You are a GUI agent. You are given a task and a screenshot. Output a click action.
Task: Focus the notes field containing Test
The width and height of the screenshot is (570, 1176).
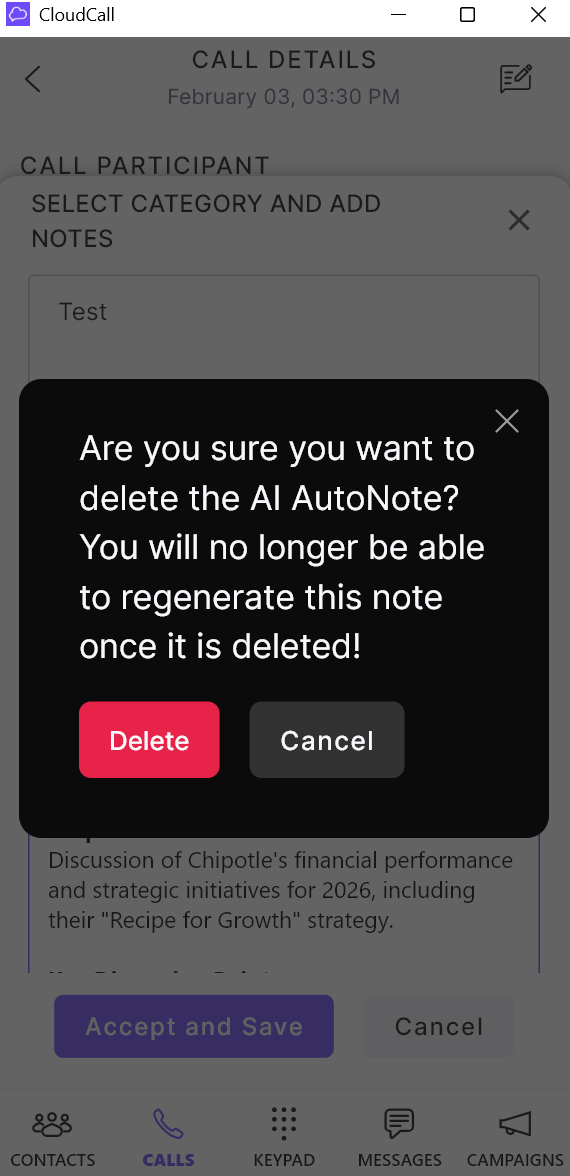(x=284, y=328)
